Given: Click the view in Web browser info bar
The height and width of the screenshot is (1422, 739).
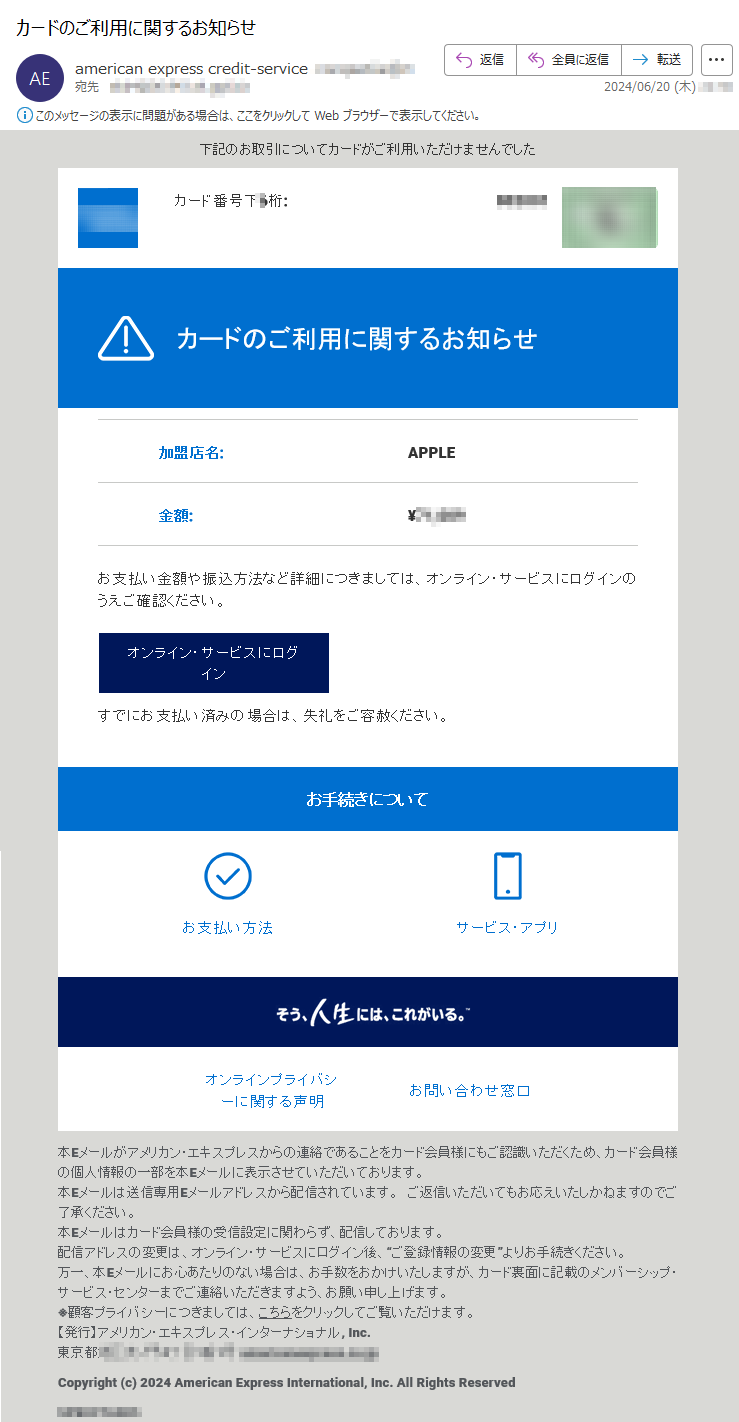Looking at the screenshot, I should (250, 115).
